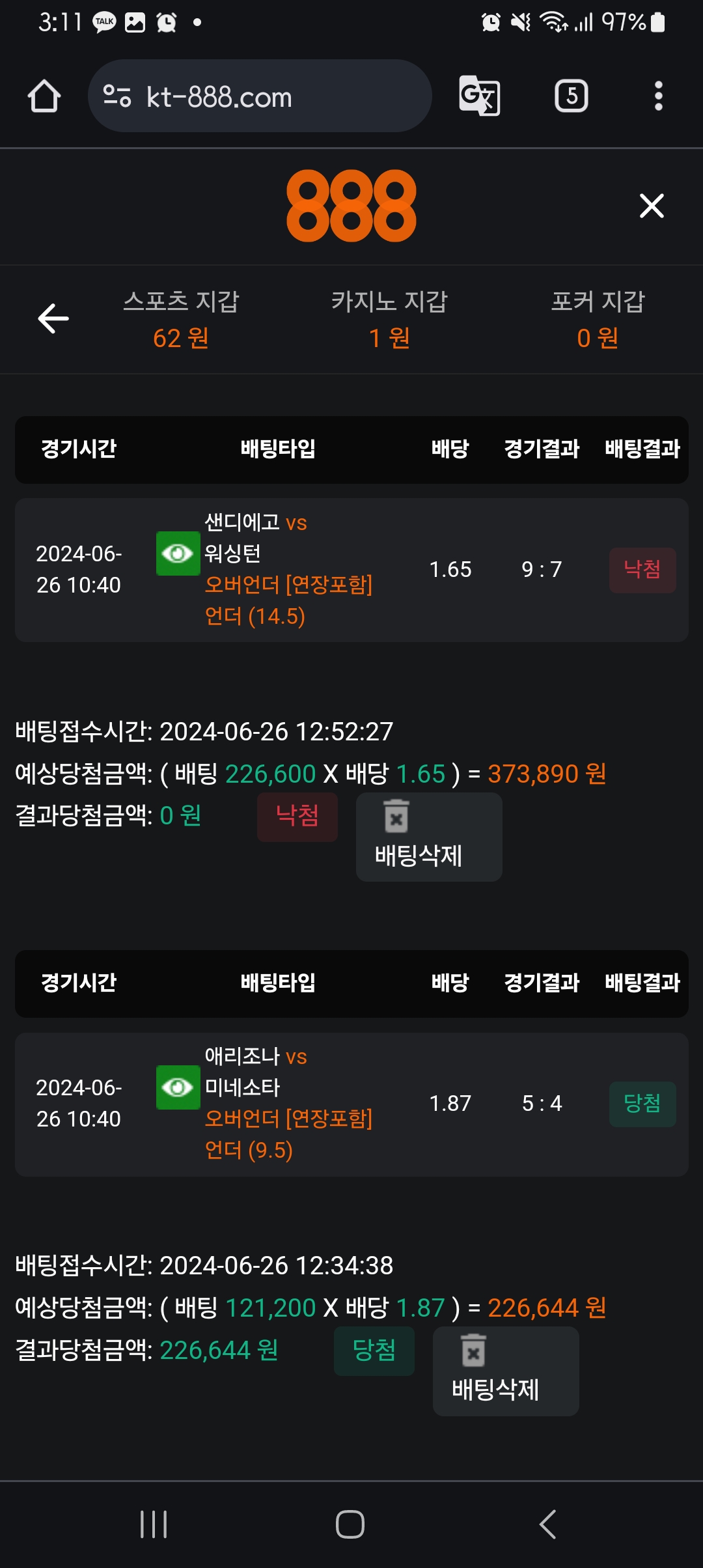Close the 888 betting history panel
This screenshot has width=703, height=1568.
tap(651, 206)
